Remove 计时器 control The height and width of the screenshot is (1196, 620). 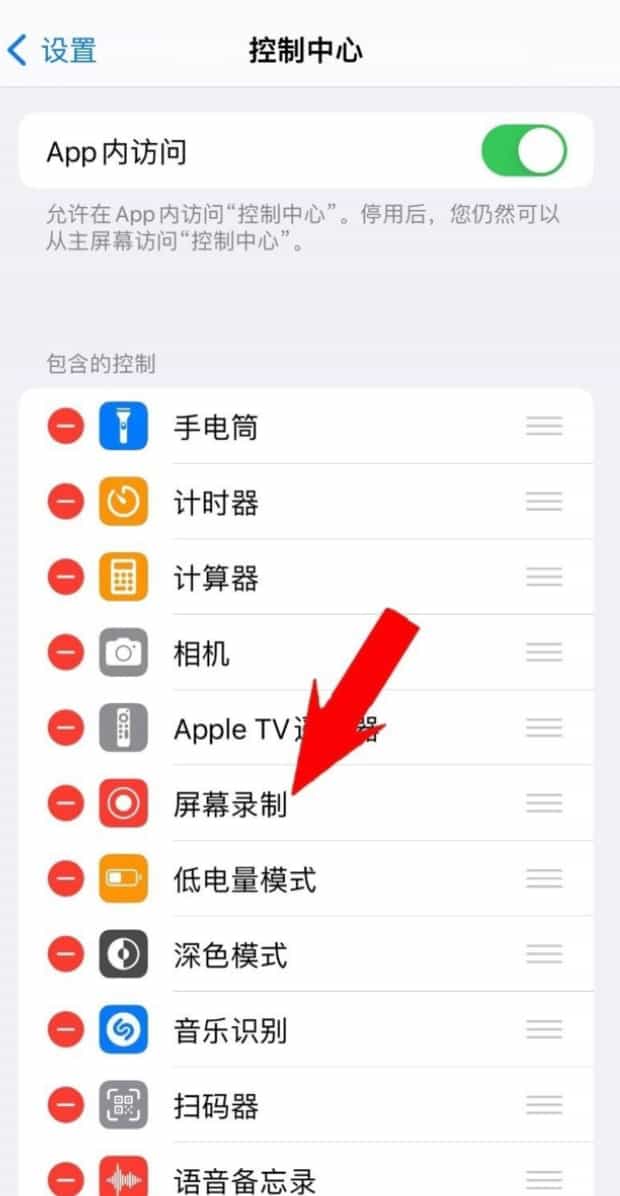pos(66,502)
